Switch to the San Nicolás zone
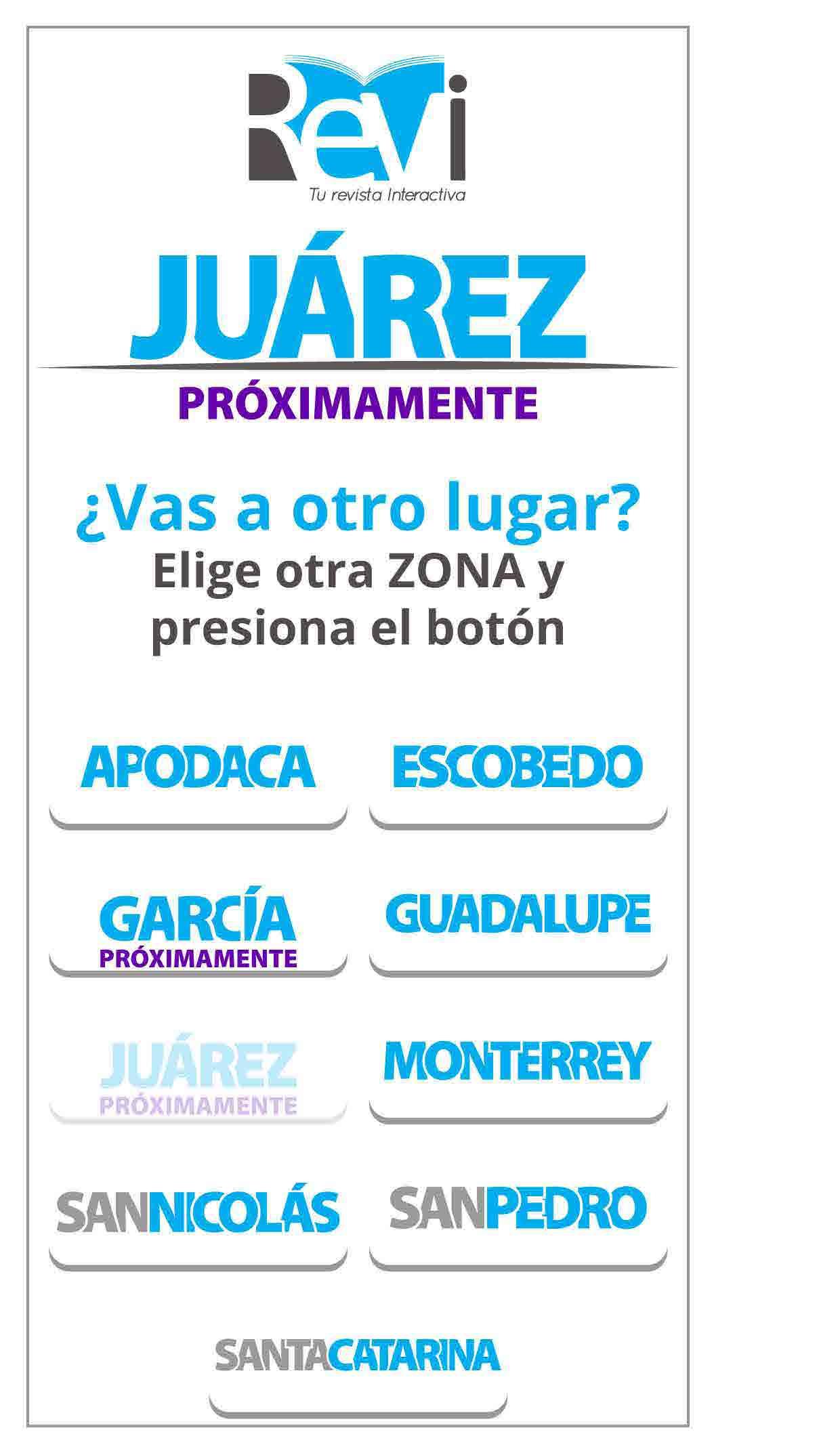Screen dimensions: 840x1453 (198, 1223)
